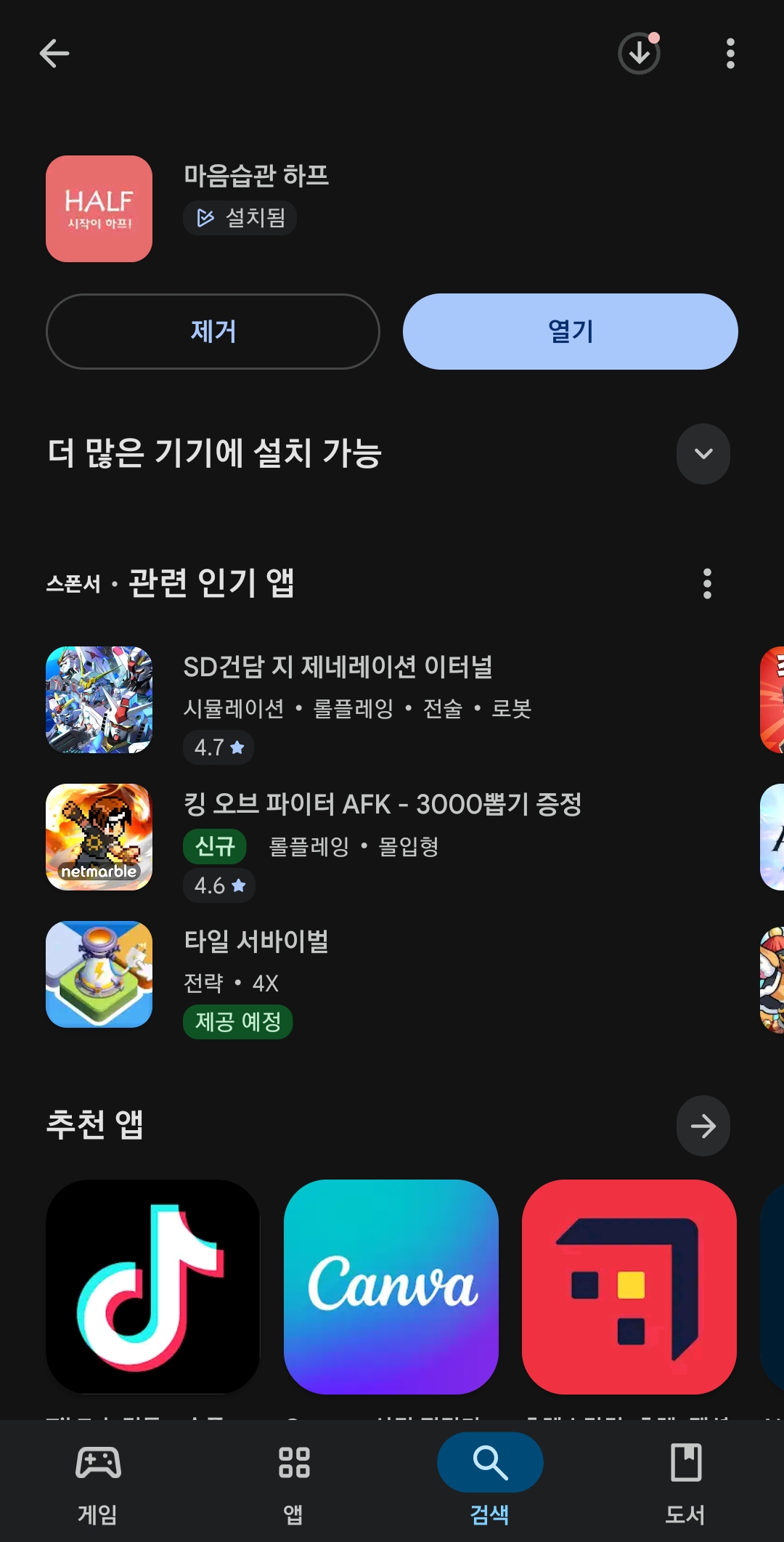Open SD건담 지 제네레이션 이터널 listing
The width and height of the screenshot is (784, 1542).
point(338,699)
